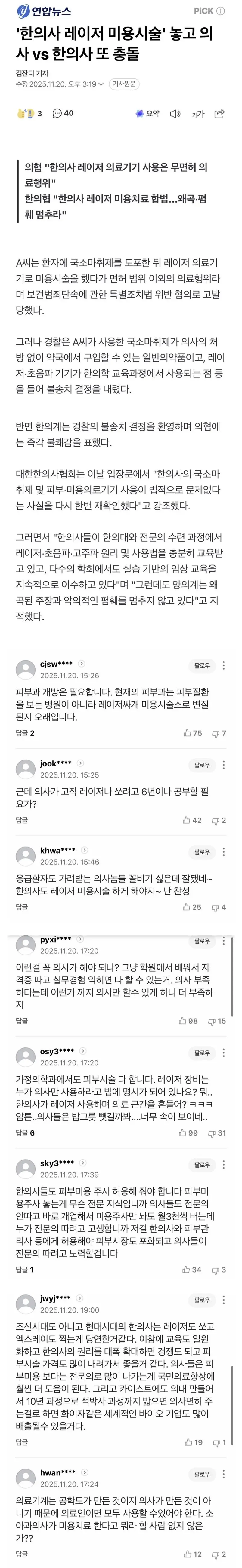242x1568 pixels.
Task: Listen to the article with the speaker icon
Action: (x=175, y=113)
